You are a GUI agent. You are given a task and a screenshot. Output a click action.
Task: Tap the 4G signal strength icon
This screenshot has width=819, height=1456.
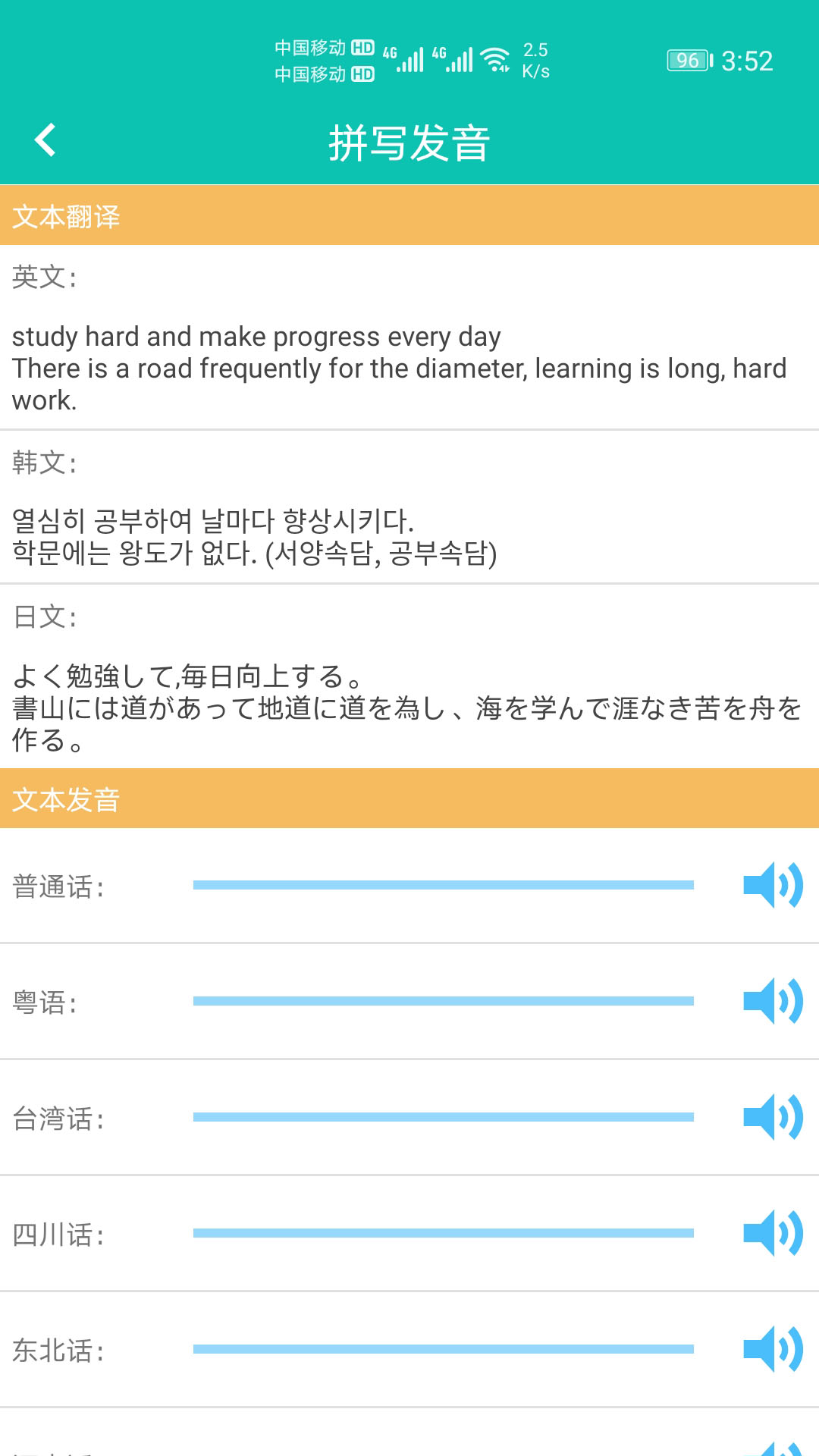tap(411, 58)
